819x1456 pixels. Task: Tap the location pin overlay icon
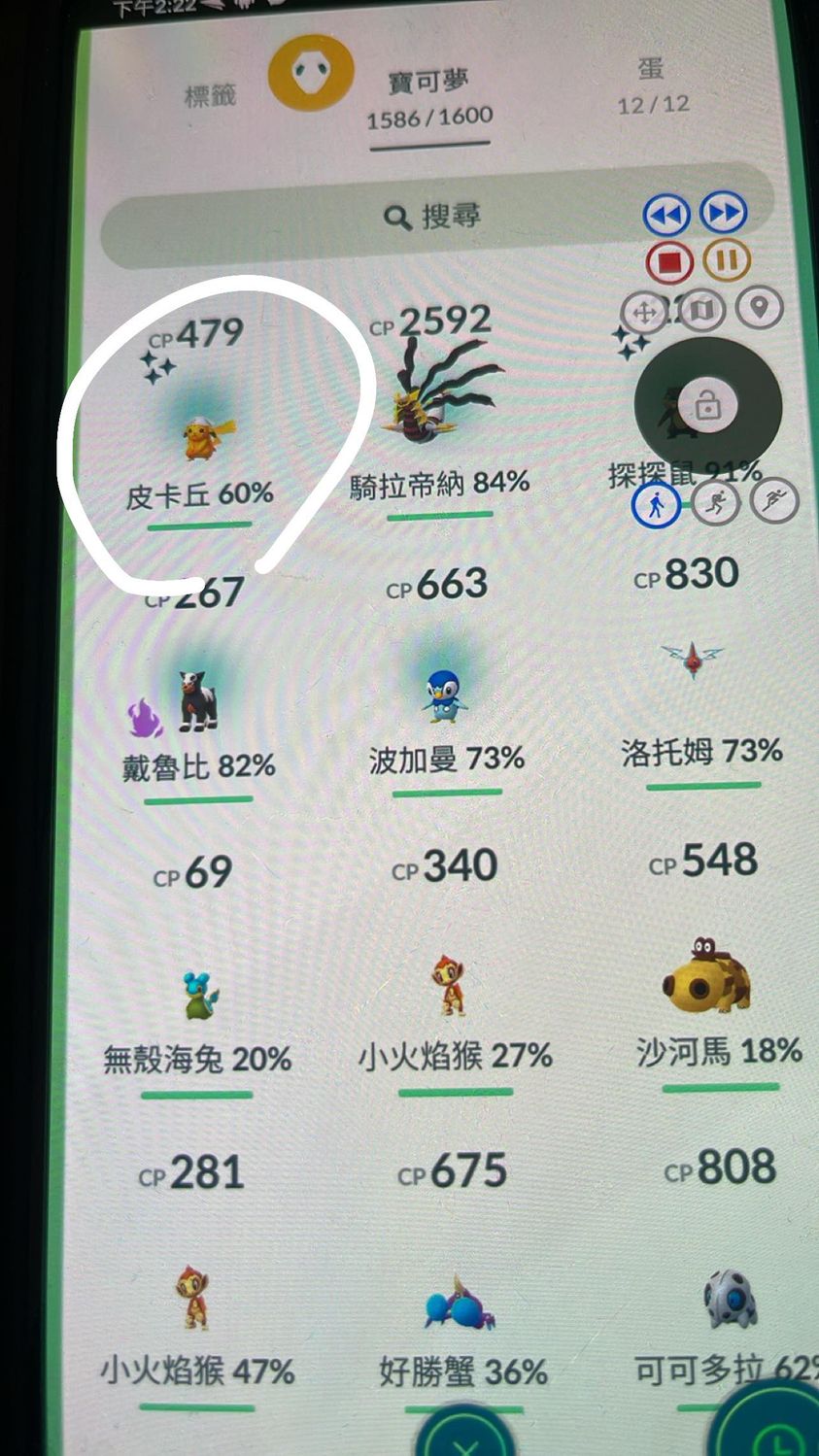760,308
